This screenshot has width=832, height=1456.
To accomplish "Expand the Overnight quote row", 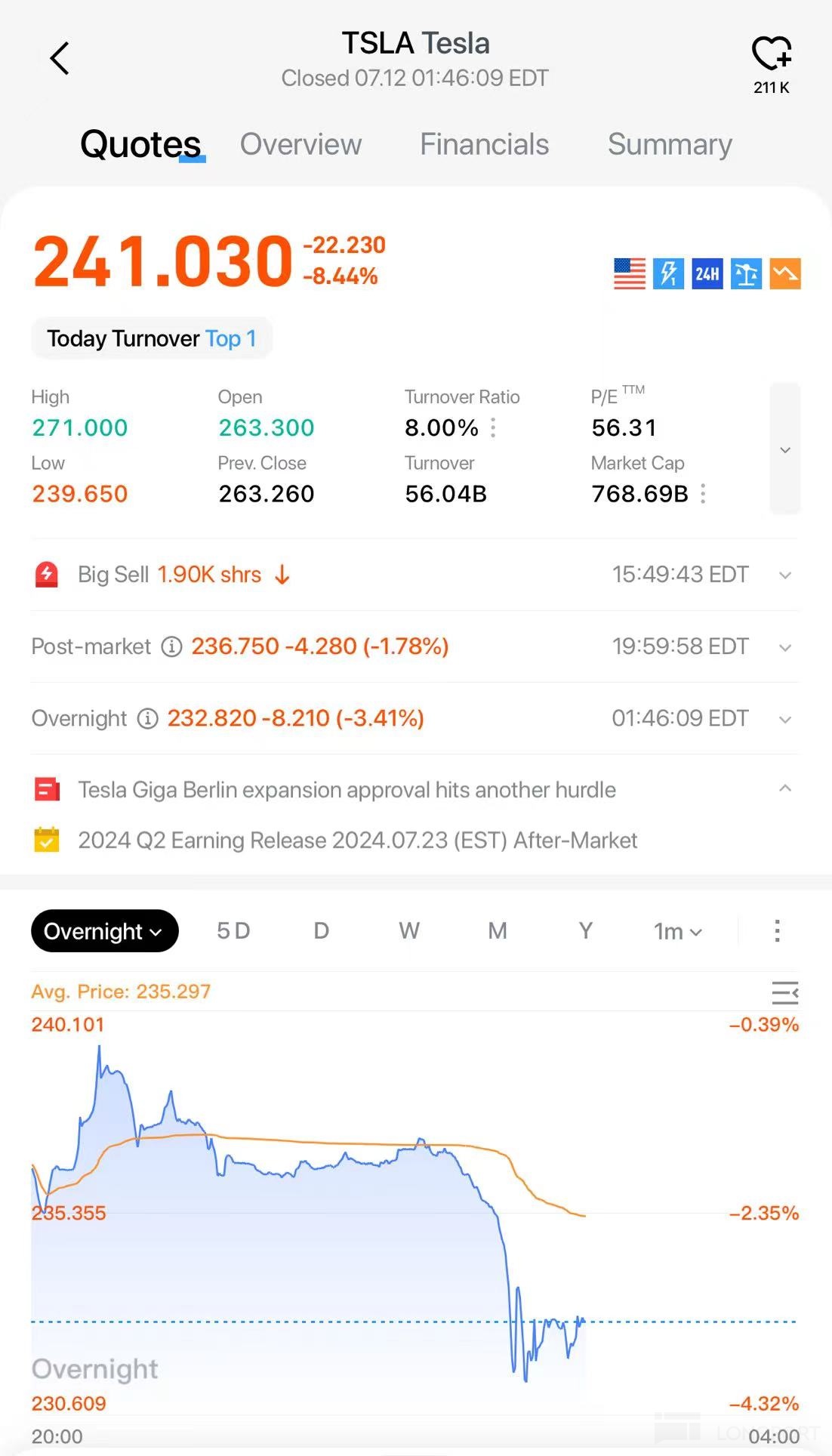I will tap(784, 719).
